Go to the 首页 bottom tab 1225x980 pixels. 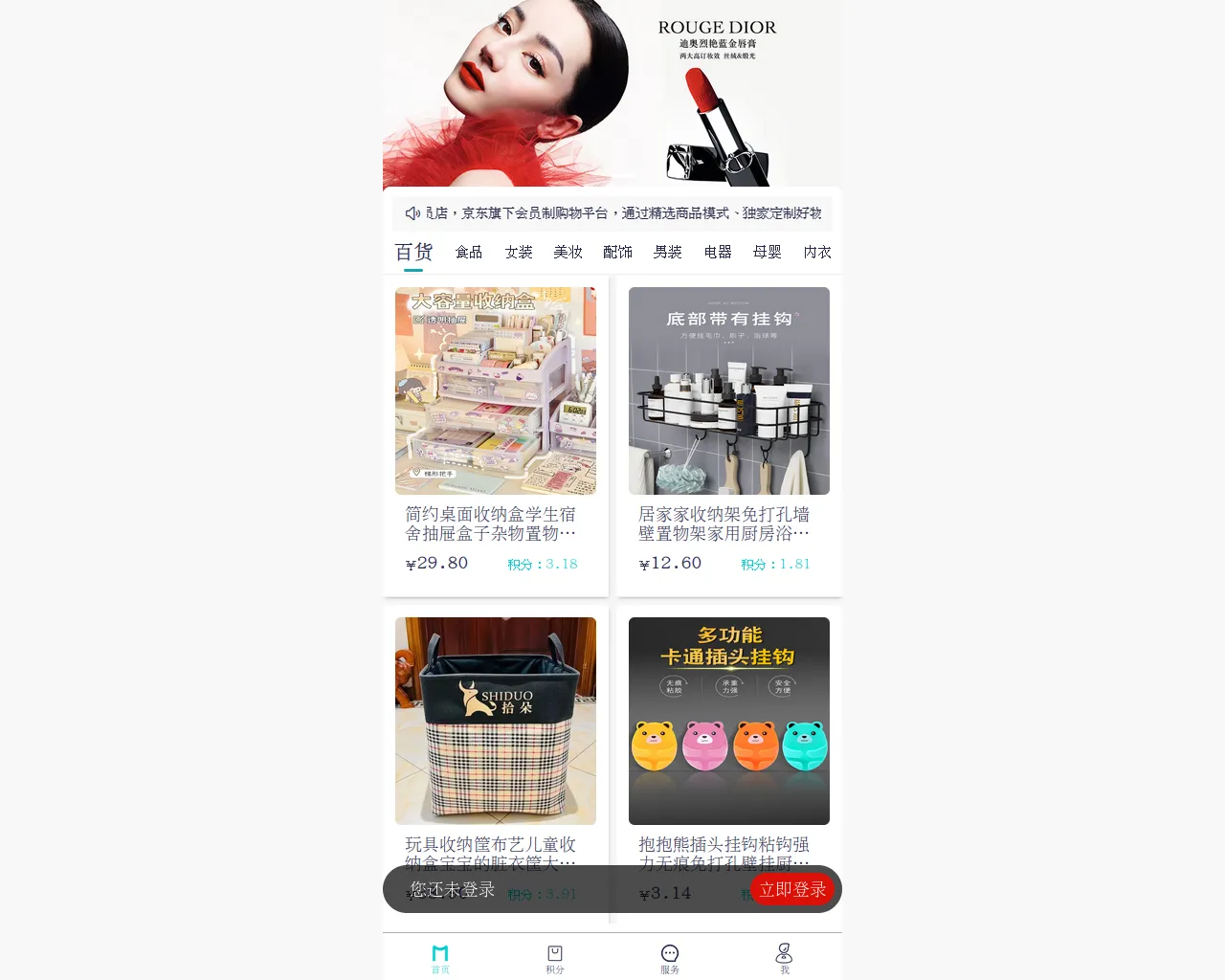point(440,958)
